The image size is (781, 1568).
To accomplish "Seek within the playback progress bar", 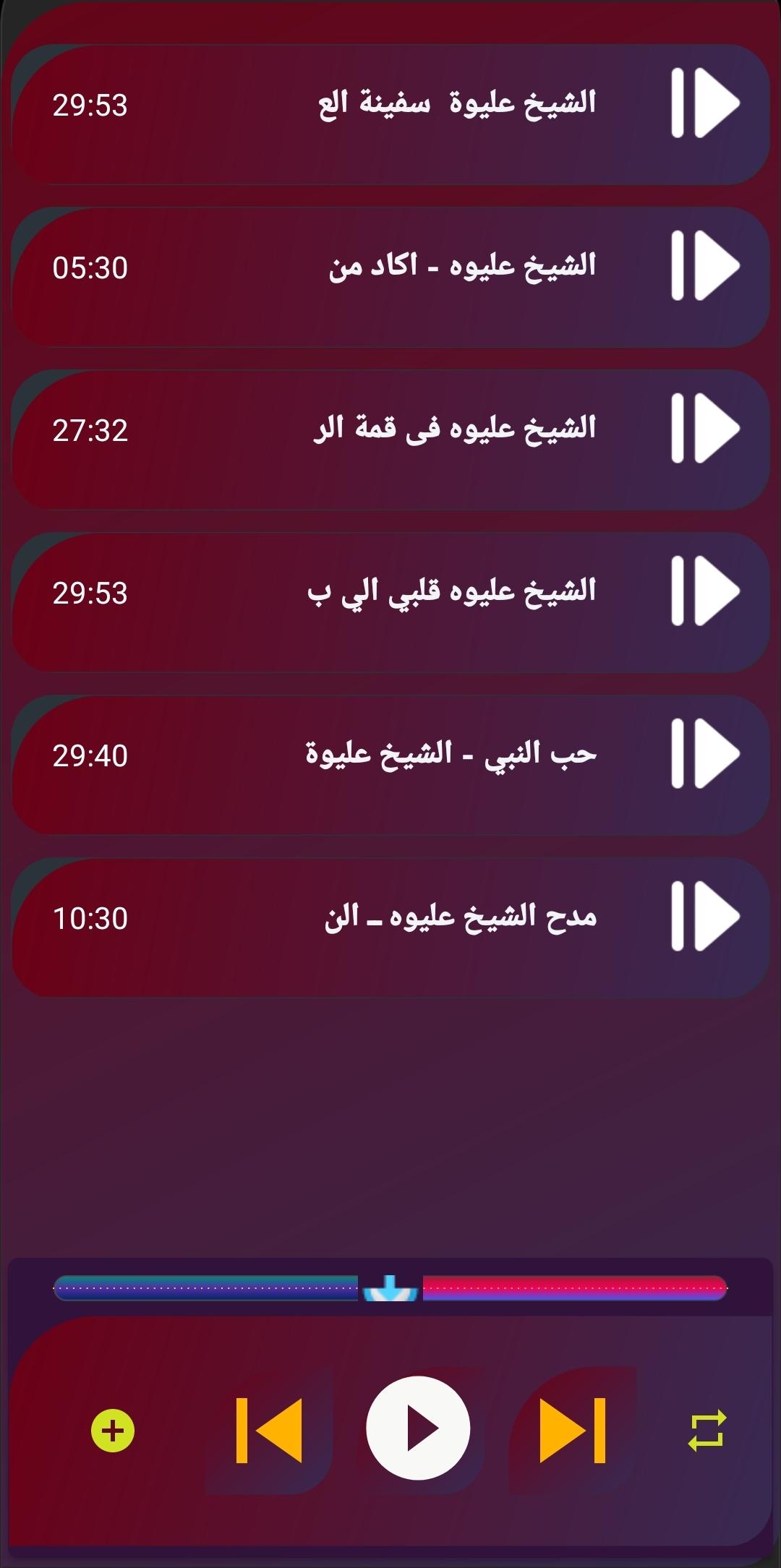I will tap(390, 1288).
